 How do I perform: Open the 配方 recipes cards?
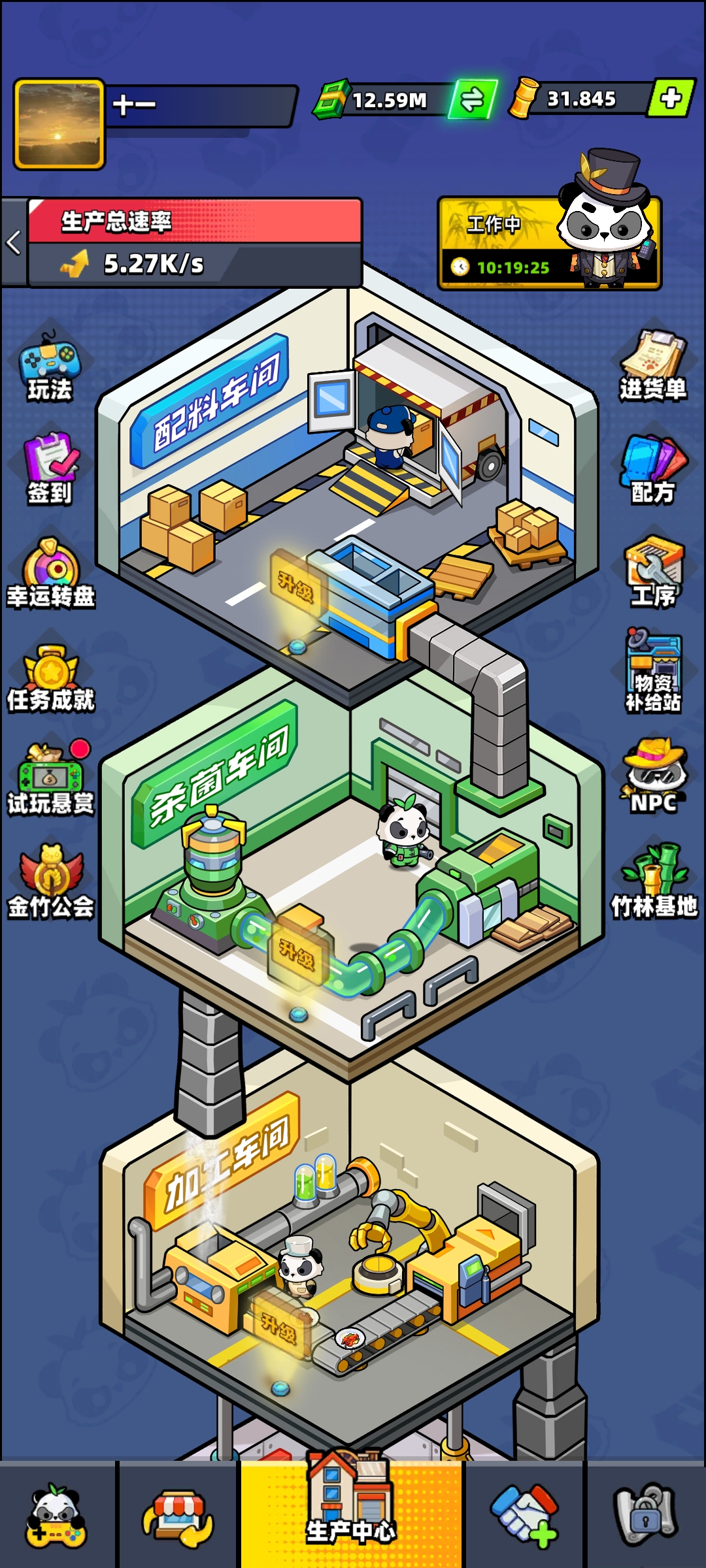(653, 469)
